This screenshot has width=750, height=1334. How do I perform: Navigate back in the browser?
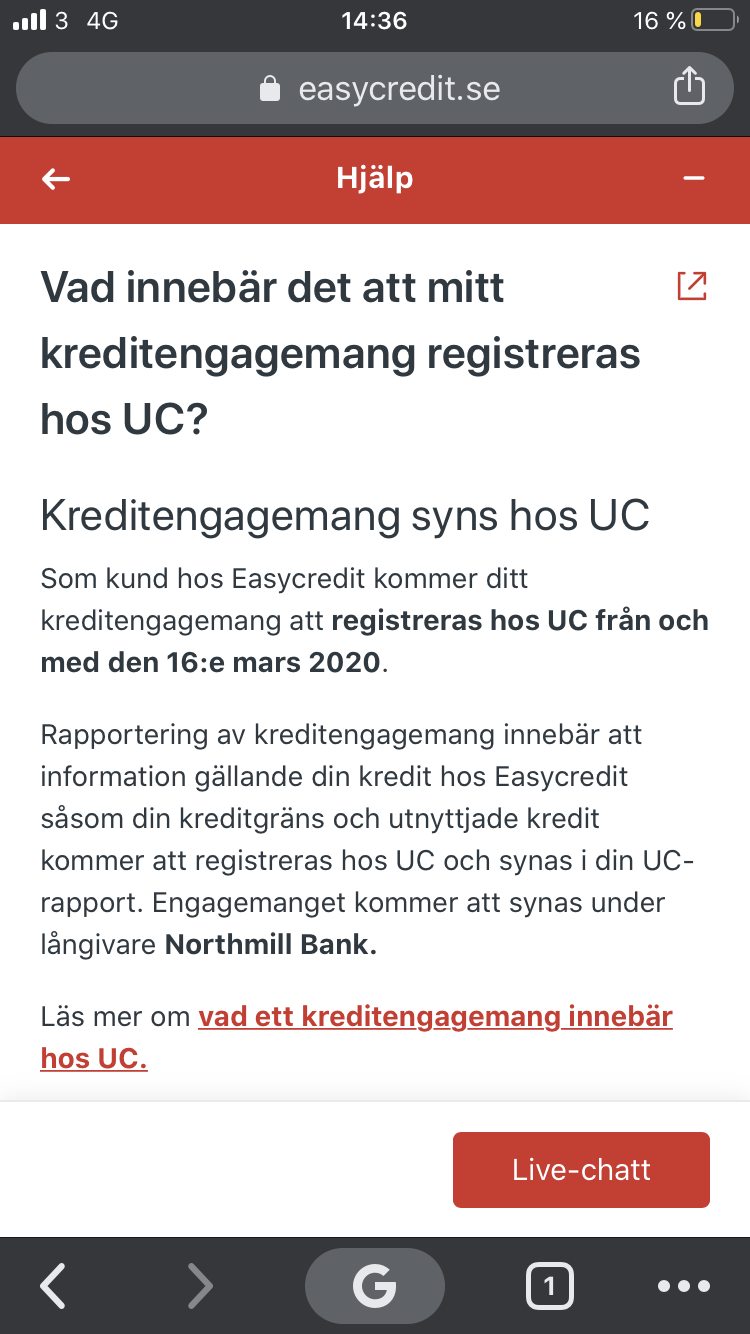pyautogui.click(x=54, y=1286)
